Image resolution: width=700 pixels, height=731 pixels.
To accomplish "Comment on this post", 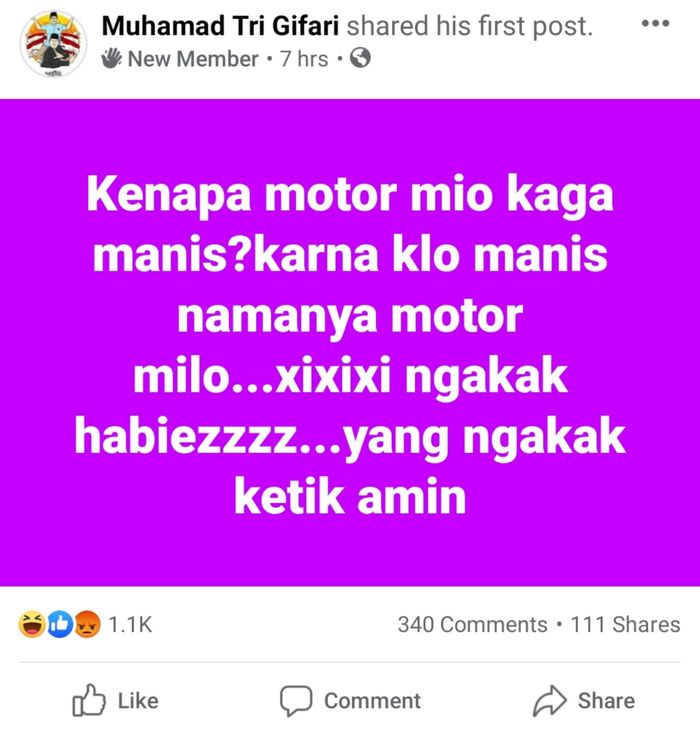I will [350, 701].
